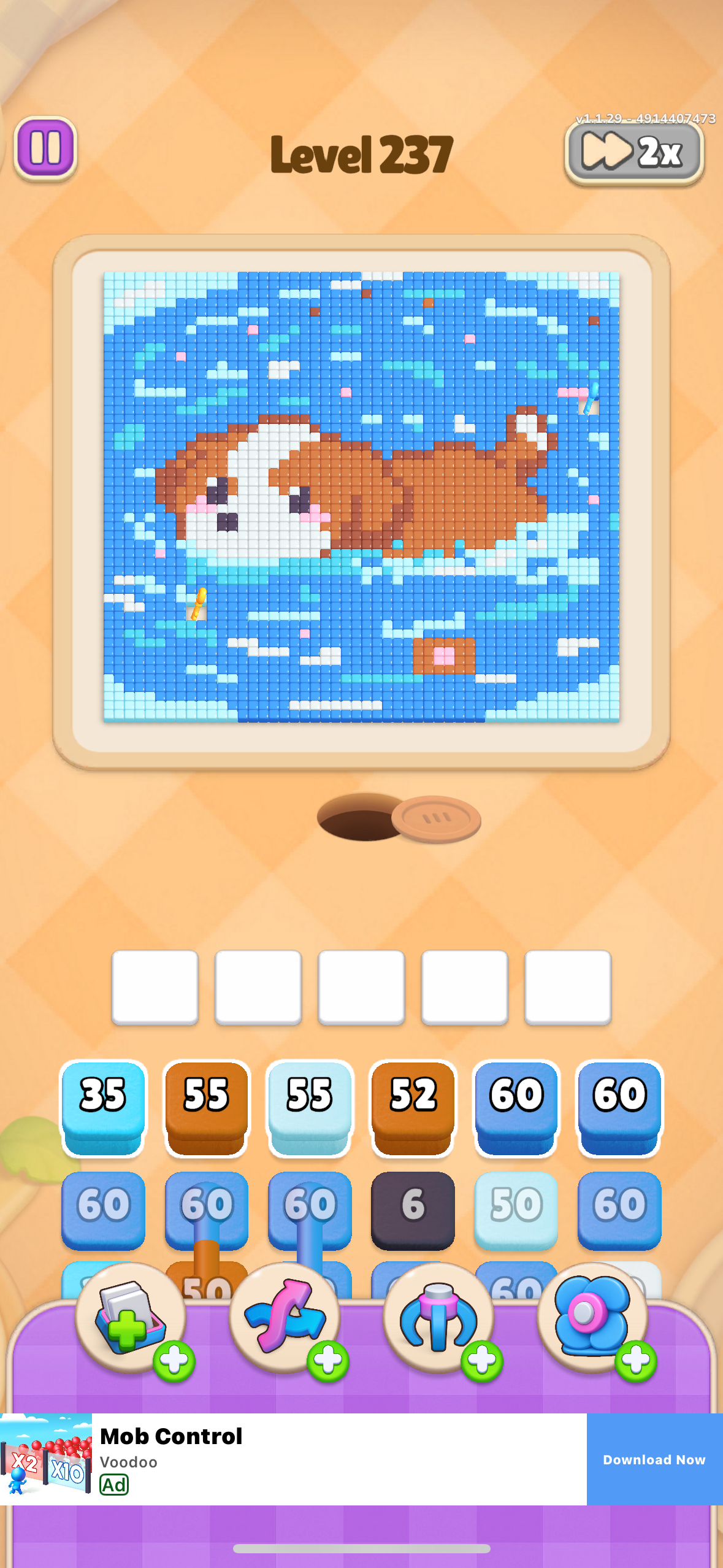Screen dimensions: 723x1568
Task: Select the brown 55 block
Action: pos(207,1108)
